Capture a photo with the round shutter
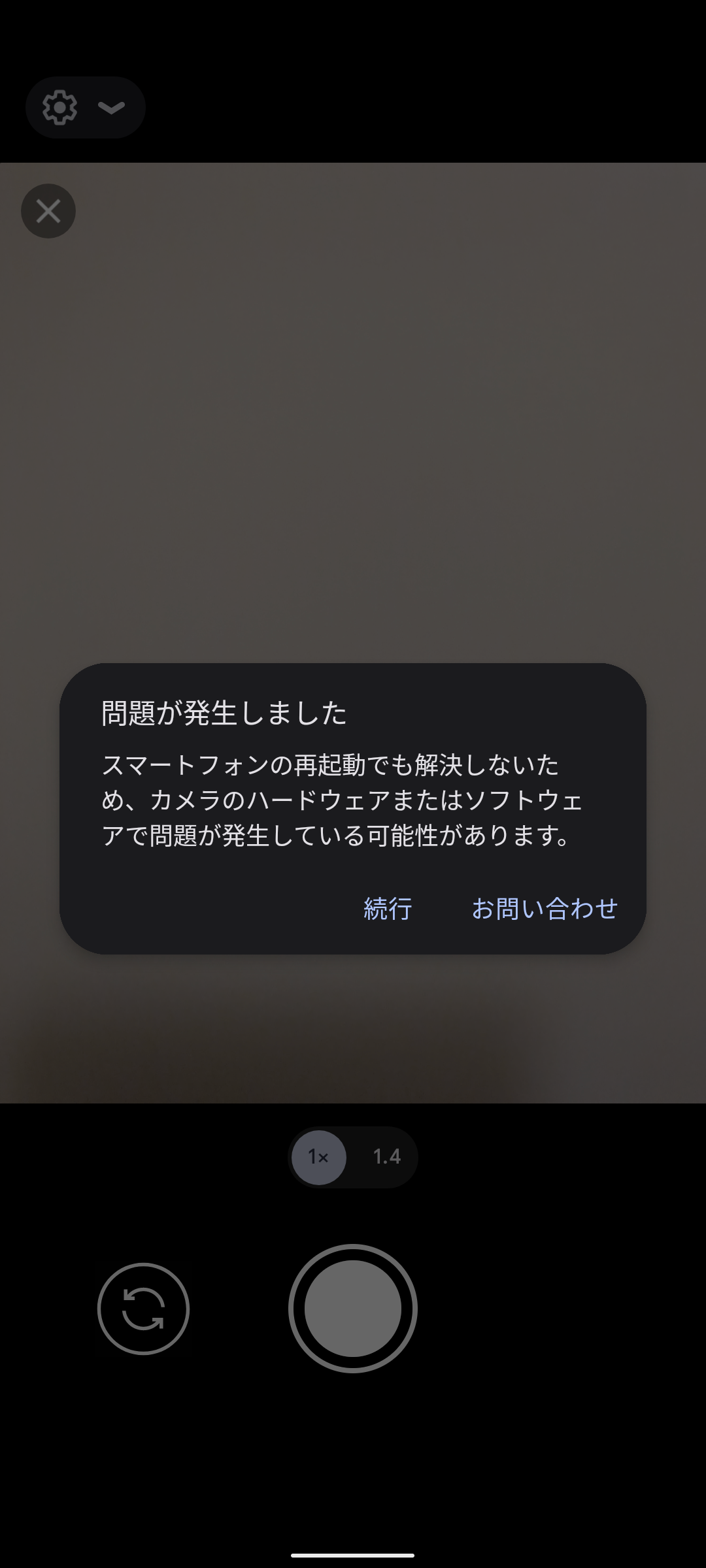 [x=352, y=1309]
